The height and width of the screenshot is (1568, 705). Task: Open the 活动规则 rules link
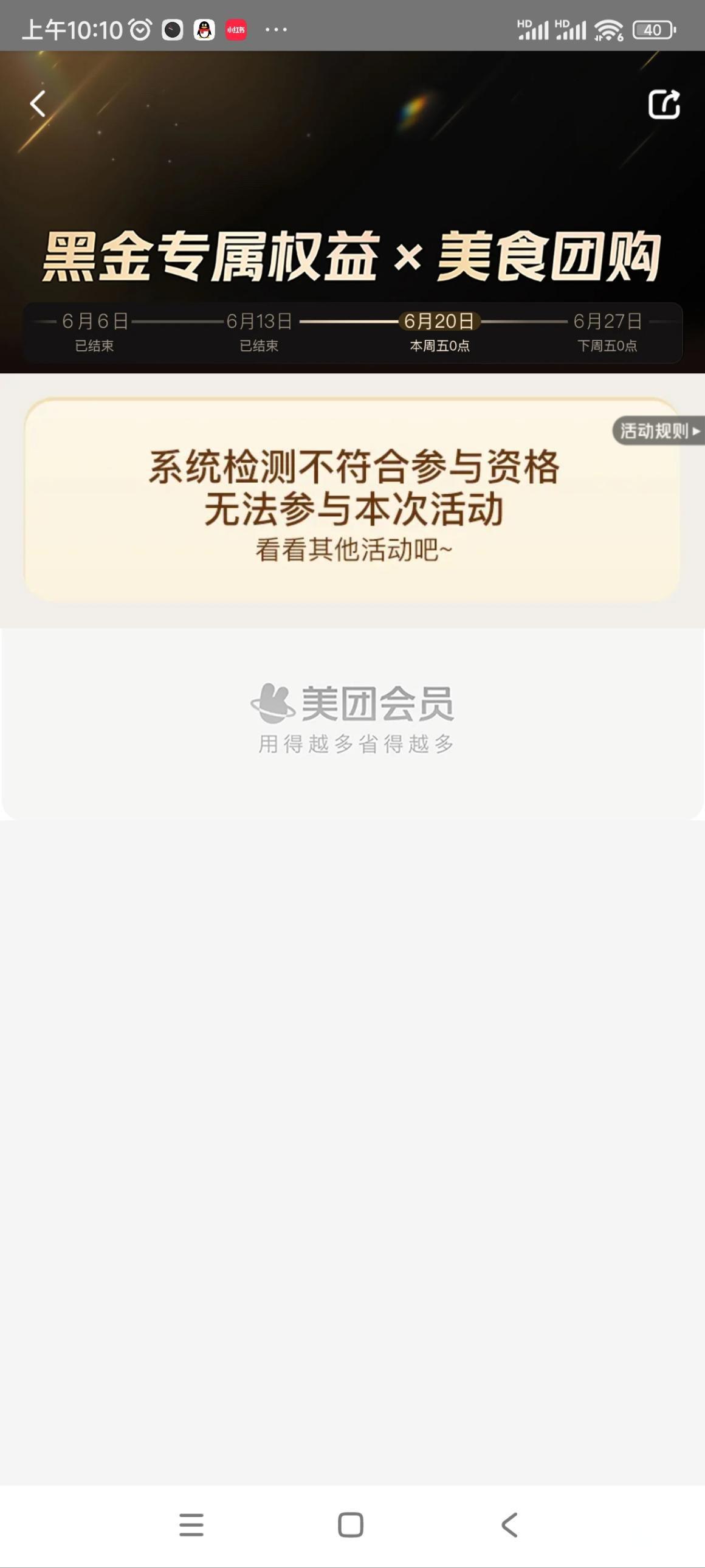click(x=658, y=431)
